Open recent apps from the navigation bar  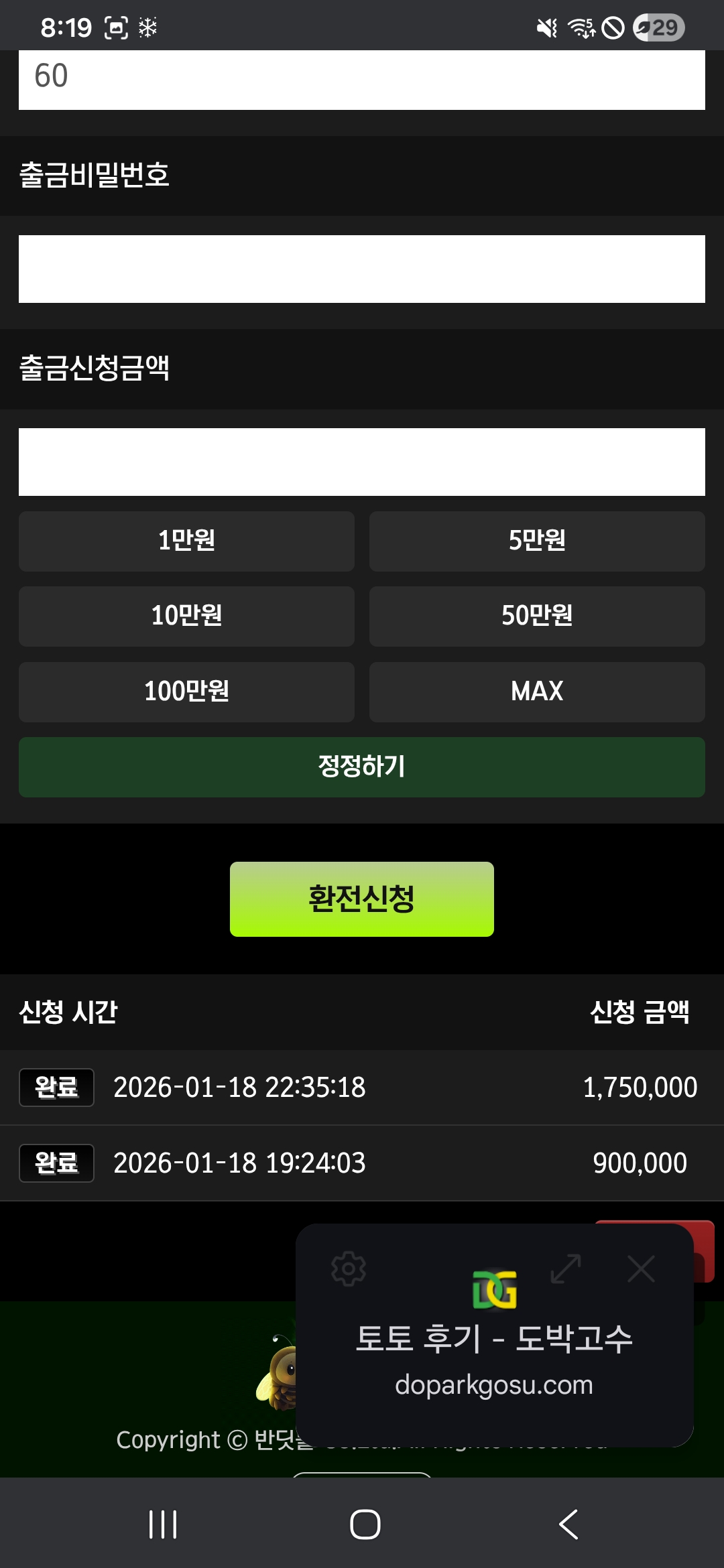163,1524
